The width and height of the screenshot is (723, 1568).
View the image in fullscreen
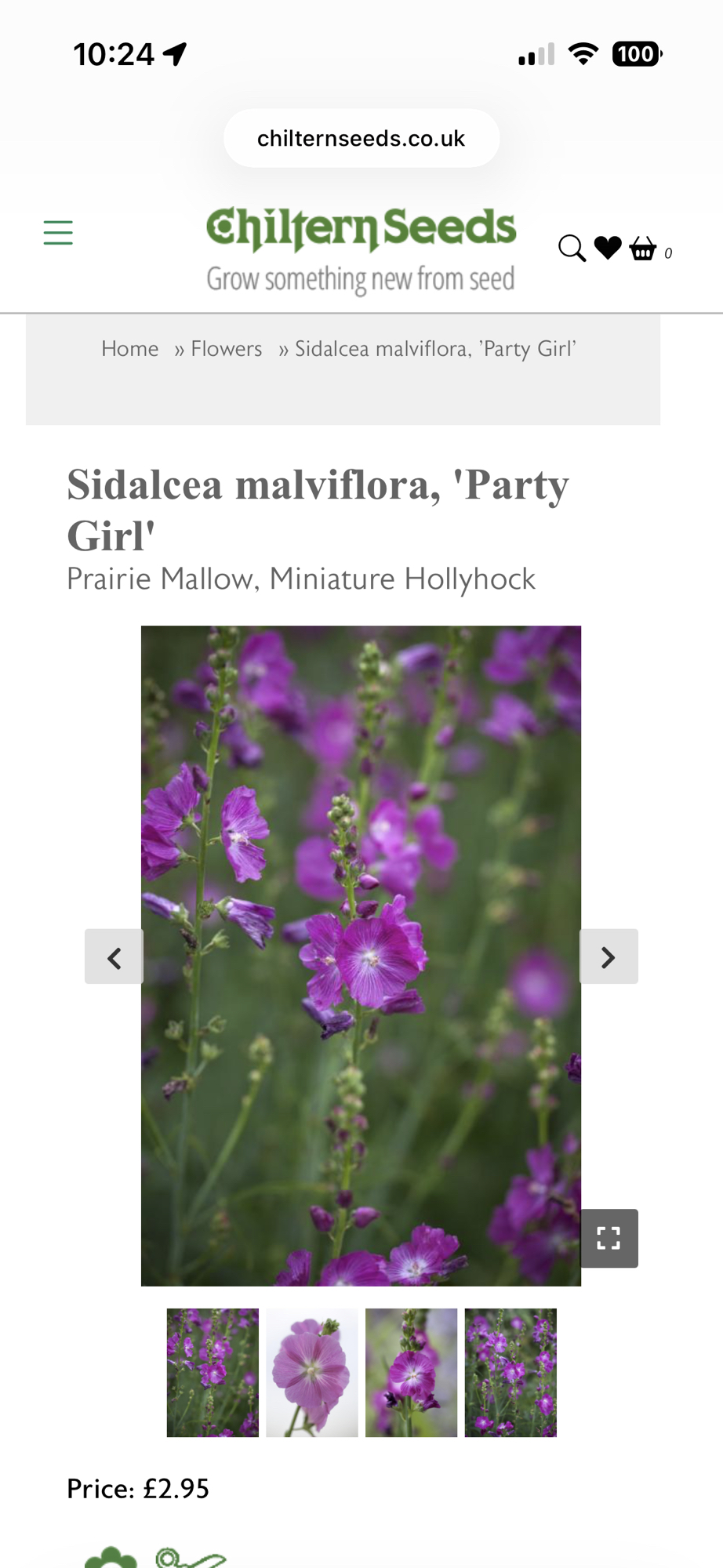tap(609, 1238)
